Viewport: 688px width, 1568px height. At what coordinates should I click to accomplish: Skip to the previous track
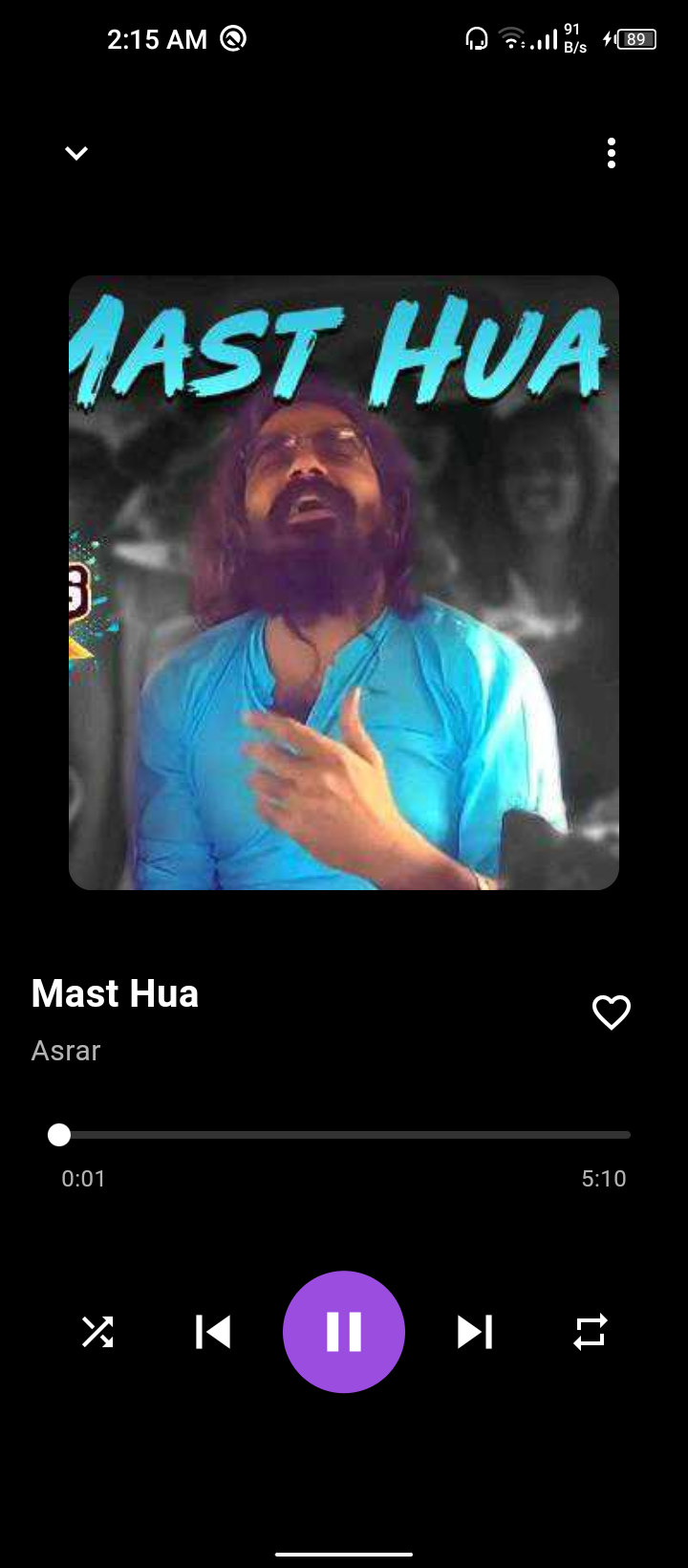[x=213, y=1332]
